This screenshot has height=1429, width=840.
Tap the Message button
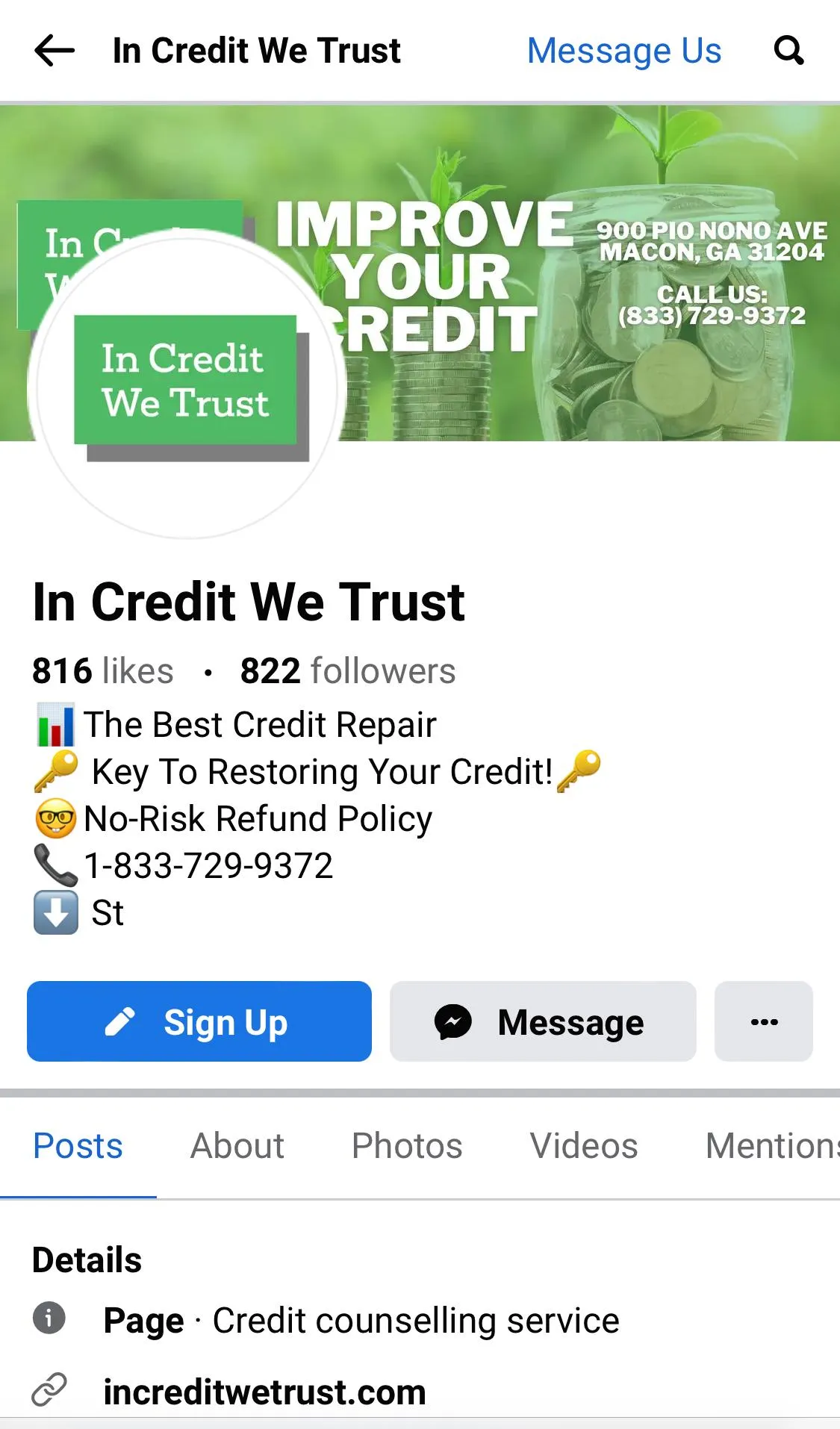(543, 1021)
